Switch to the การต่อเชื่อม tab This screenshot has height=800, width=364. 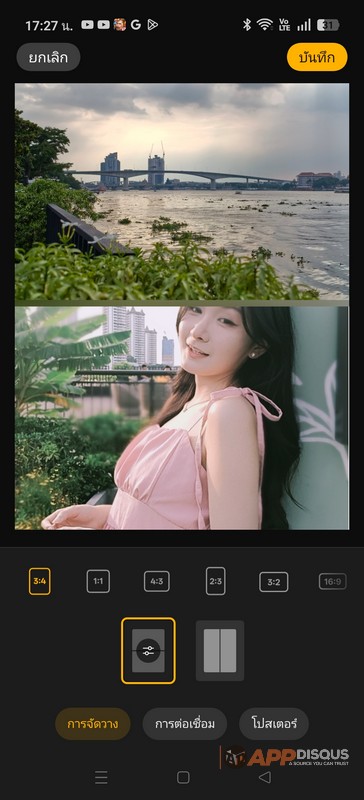pyautogui.click(x=185, y=723)
